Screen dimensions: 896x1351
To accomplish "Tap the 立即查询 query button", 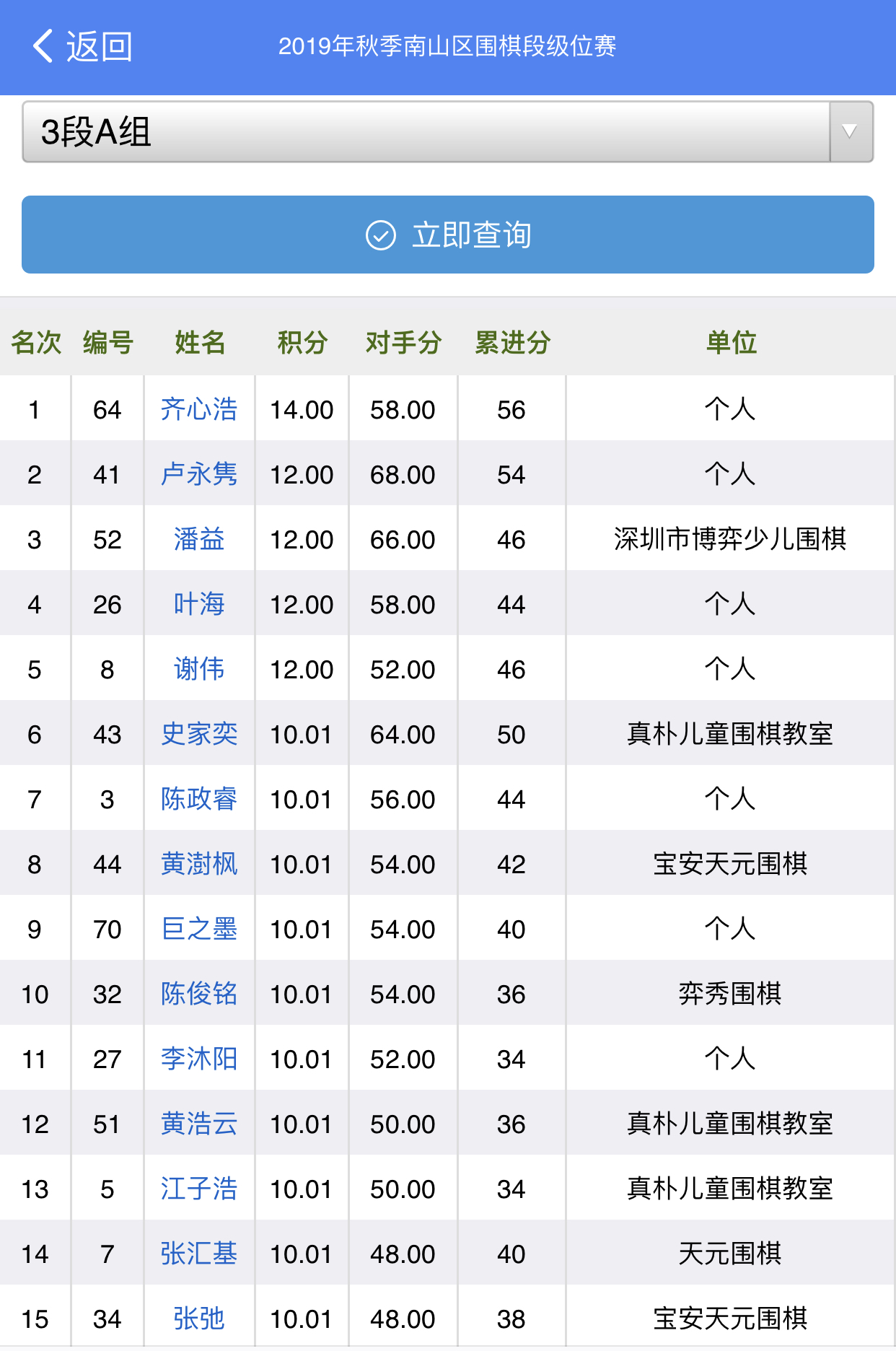I will coord(448,235).
